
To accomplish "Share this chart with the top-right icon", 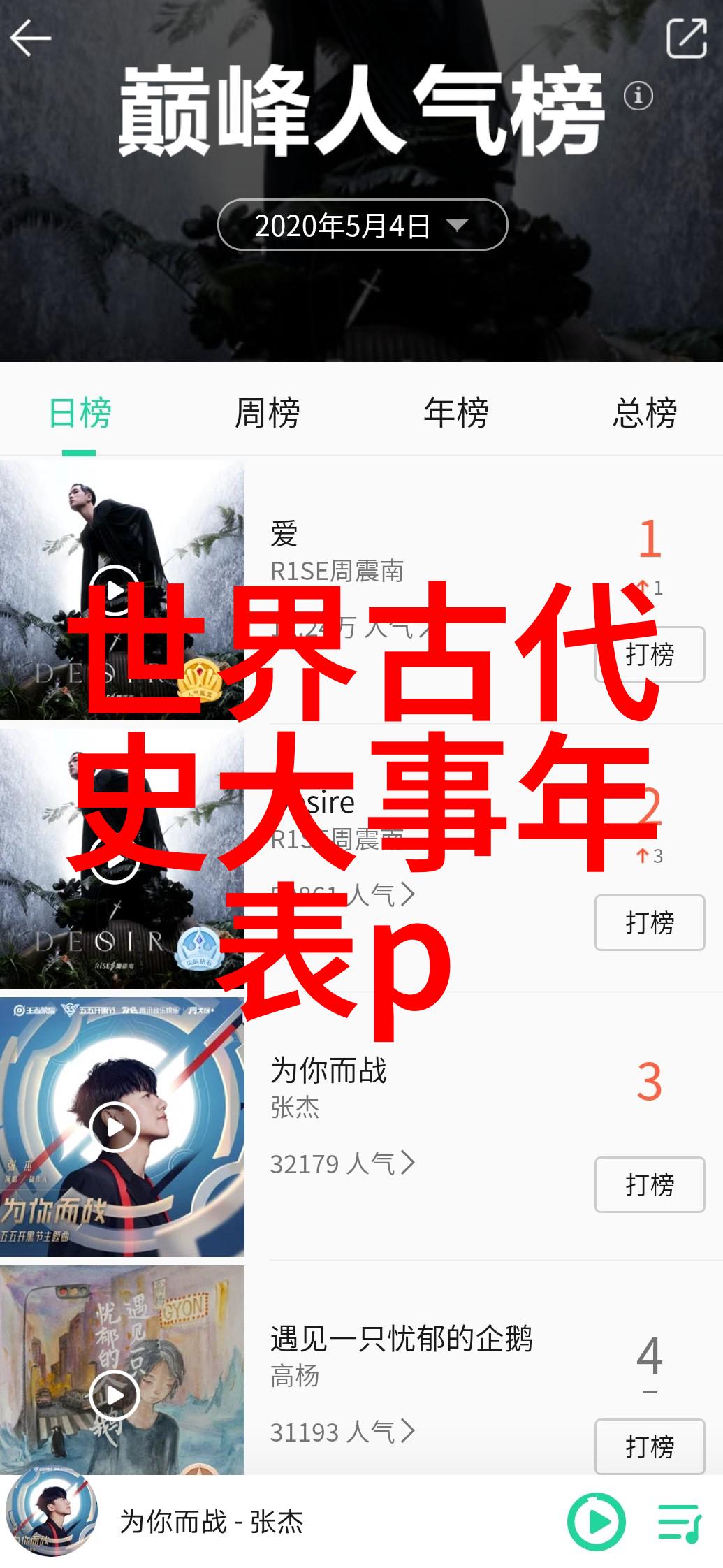I will pyautogui.click(x=687, y=38).
